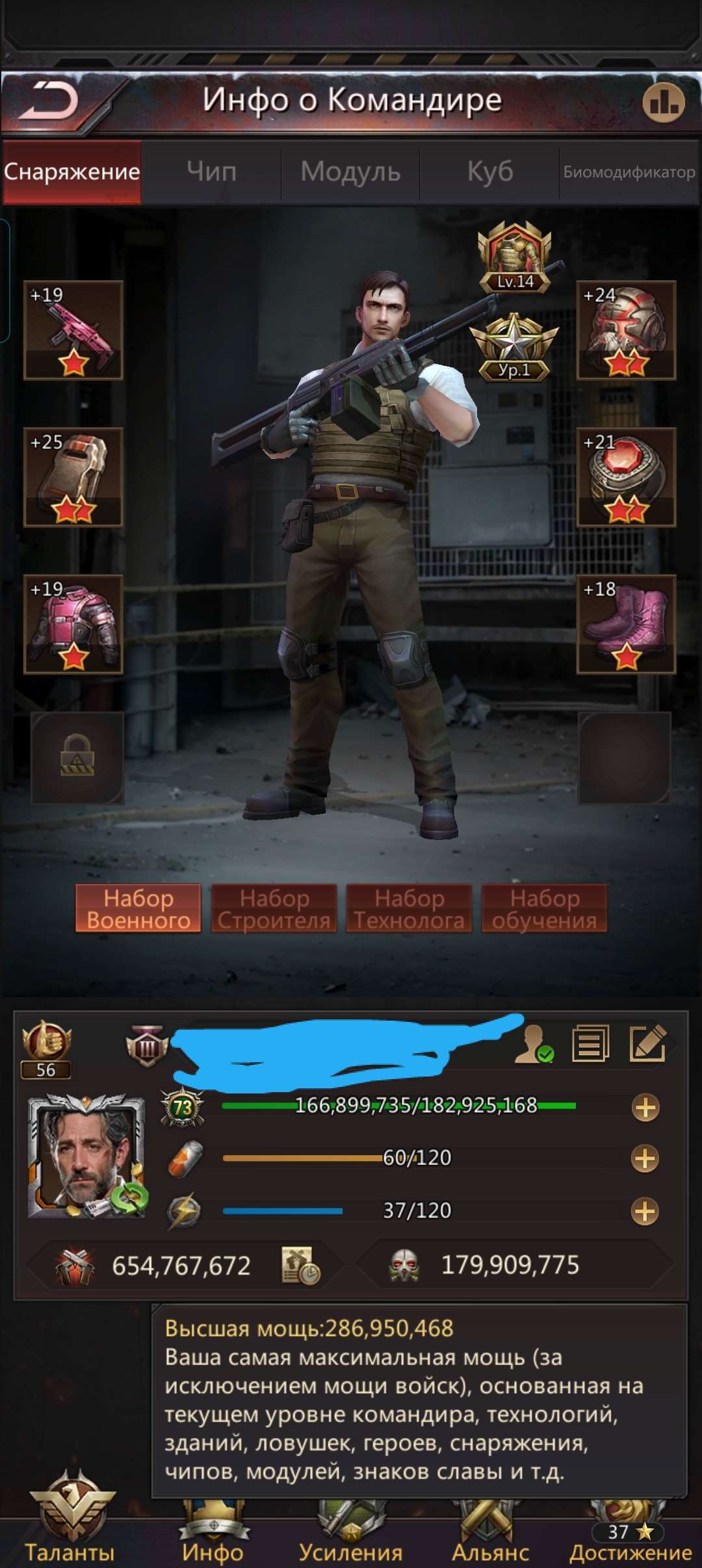Switch to the Биомодификатор tab
Image resolution: width=702 pixels, height=1568 pixels.
click(x=629, y=172)
